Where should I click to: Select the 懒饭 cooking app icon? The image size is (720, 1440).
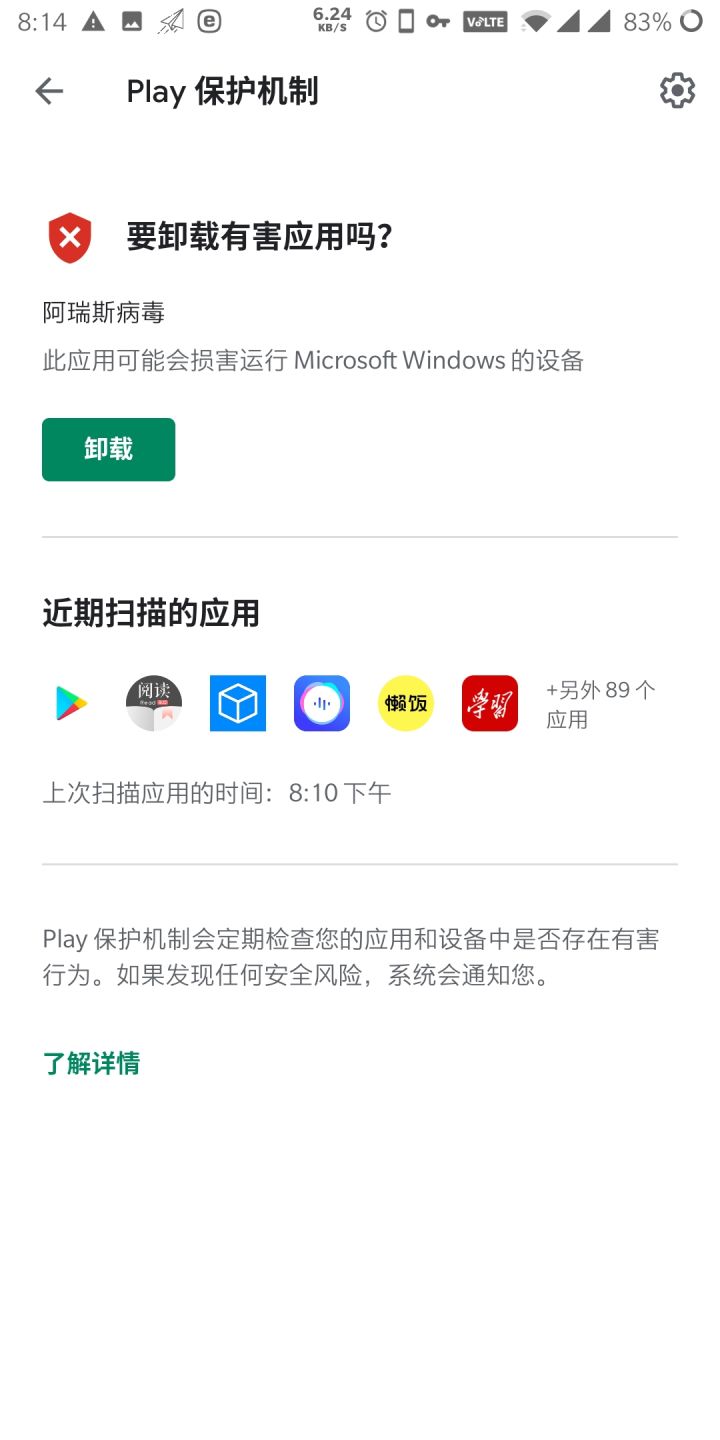point(405,703)
